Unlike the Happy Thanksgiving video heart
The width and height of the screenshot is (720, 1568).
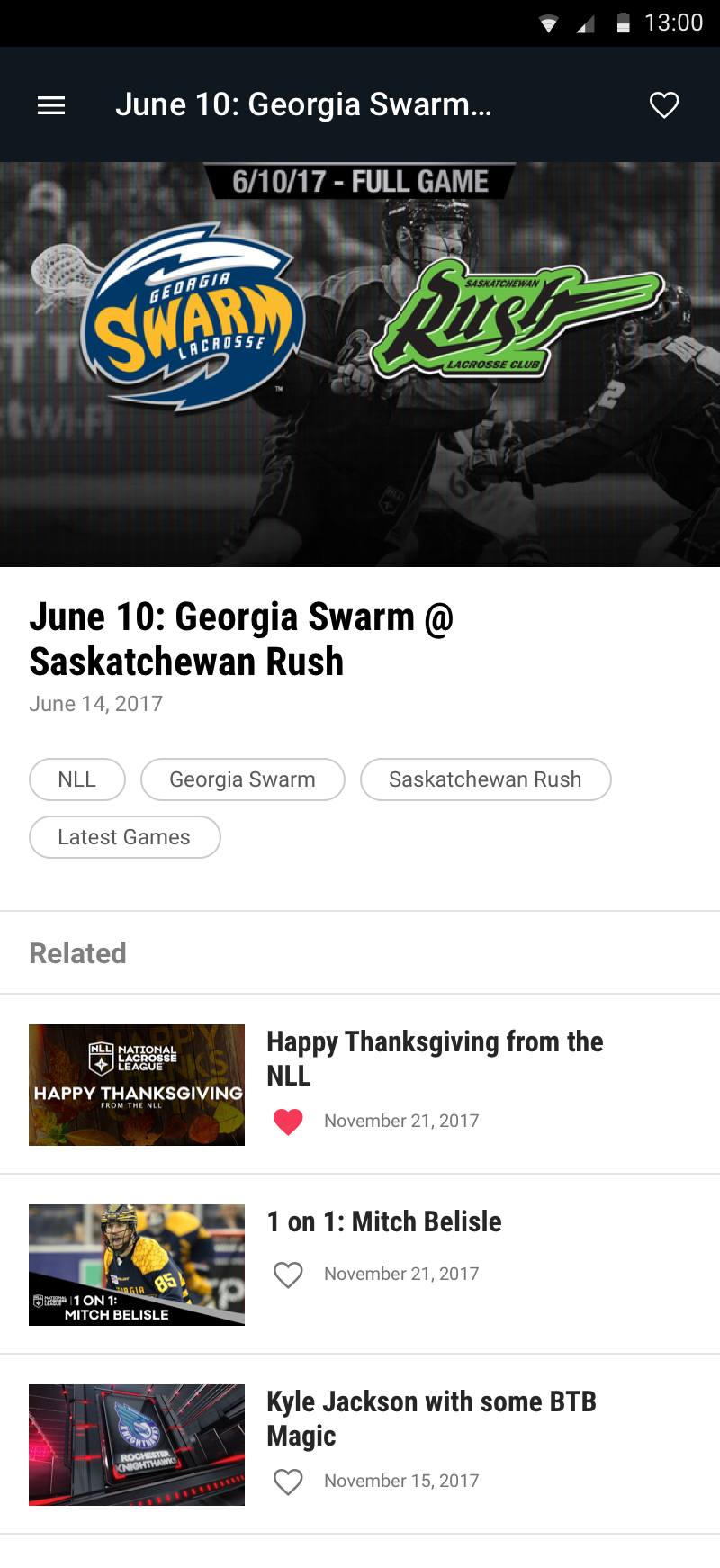(x=288, y=1122)
